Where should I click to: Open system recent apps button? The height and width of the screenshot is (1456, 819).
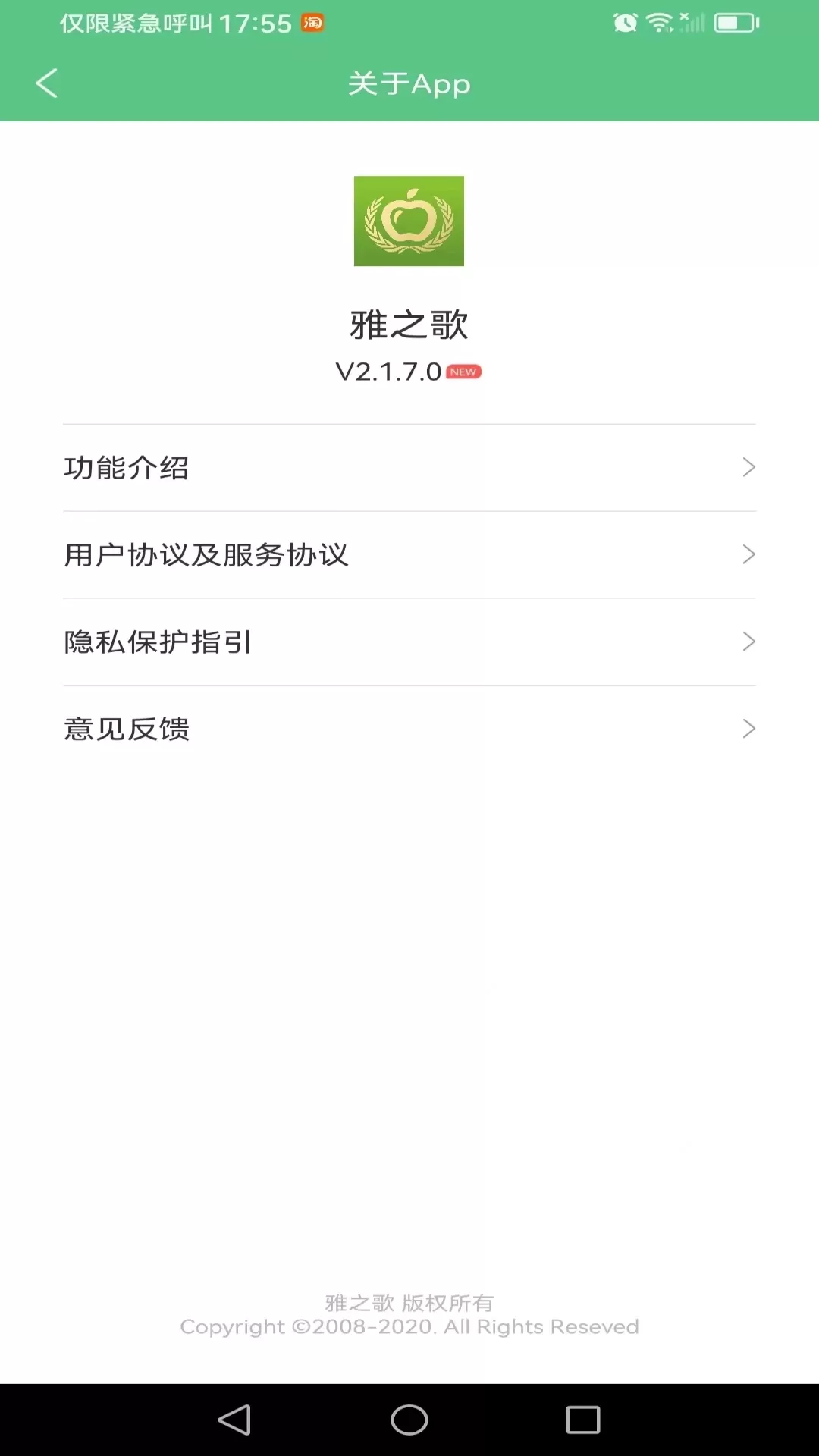(x=583, y=1420)
